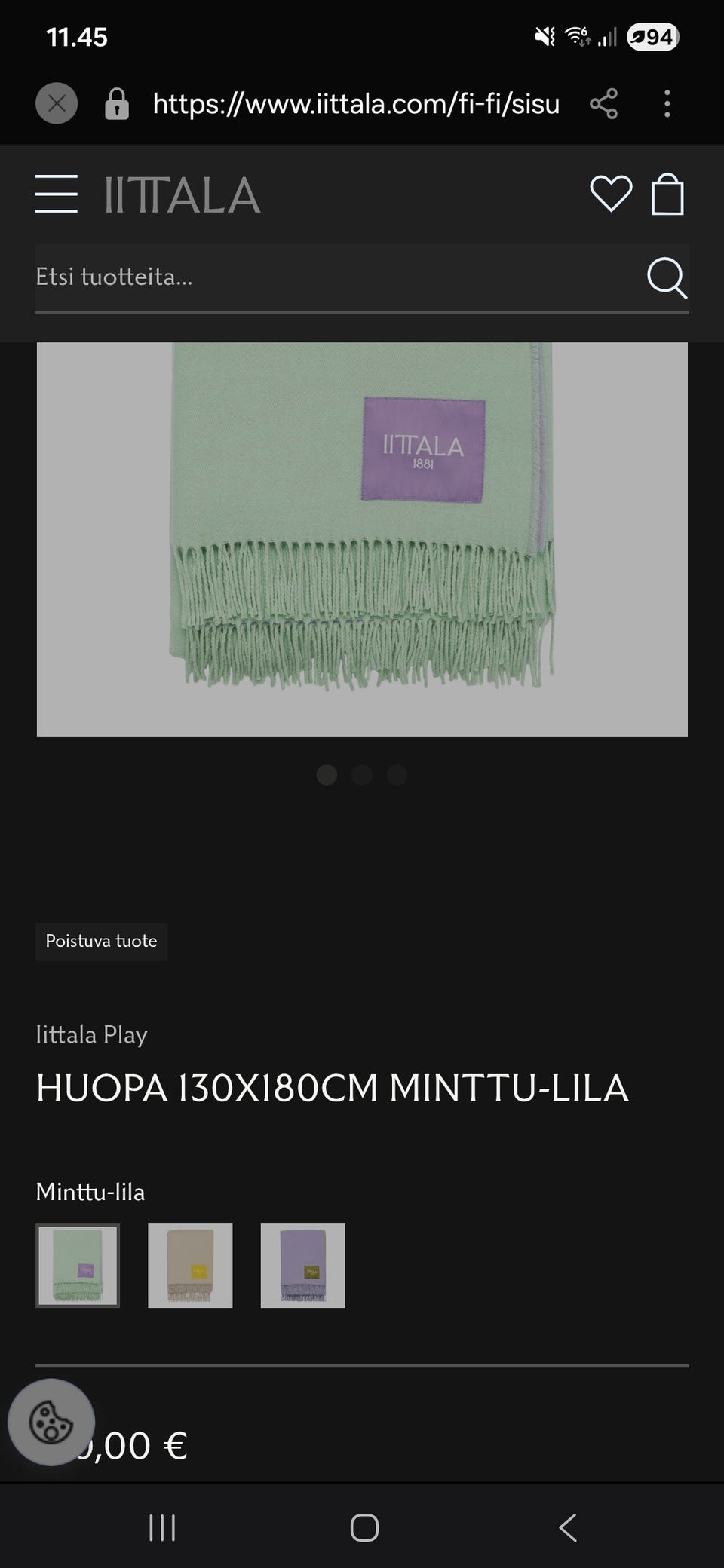Image resolution: width=724 pixels, height=1568 pixels.
Task: Tap the address bar URL
Action: click(x=354, y=104)
